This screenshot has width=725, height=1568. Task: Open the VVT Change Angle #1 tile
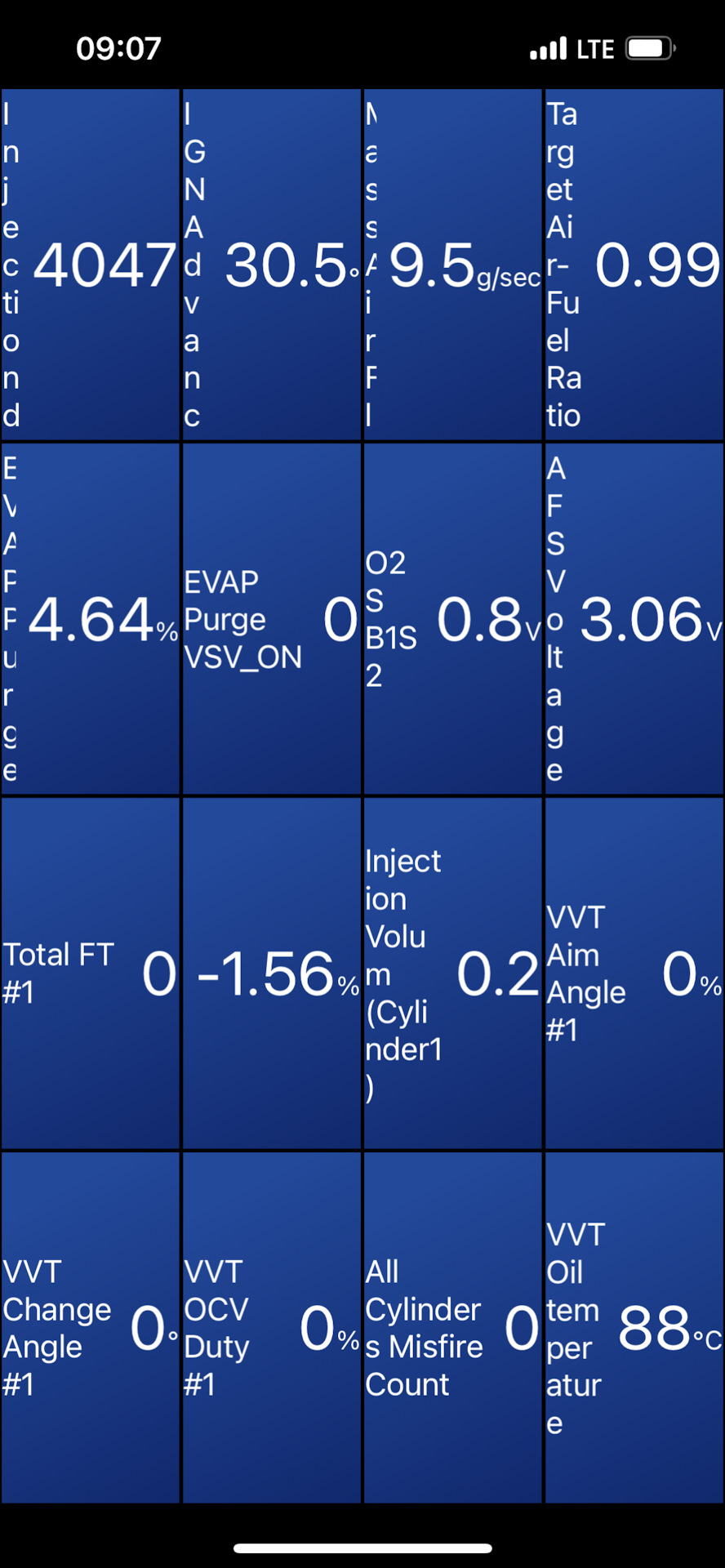[x=91, y=1328]
